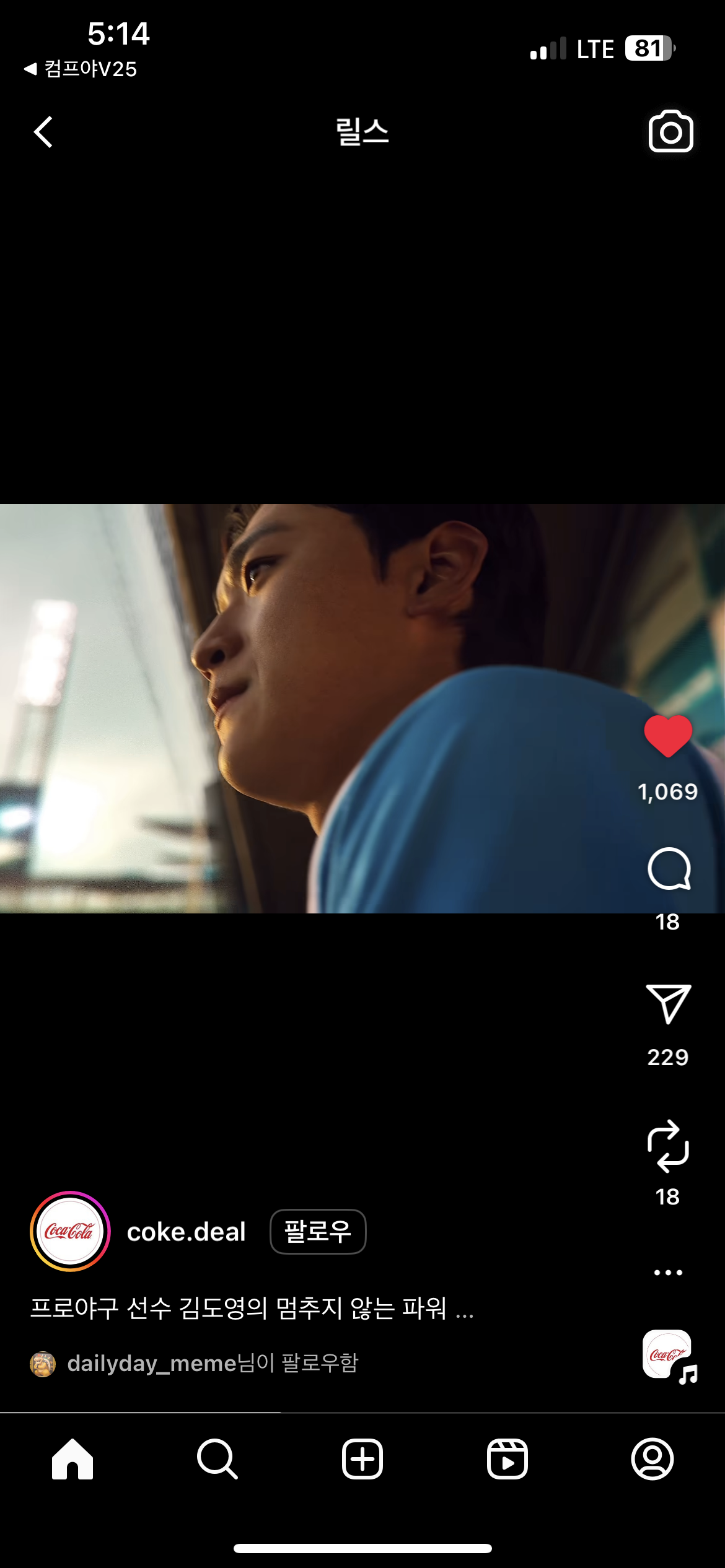The width and height of the screenshot is (725, 1568).
Task: Switch to the Search tab
Action: [x=217, y=1459]
